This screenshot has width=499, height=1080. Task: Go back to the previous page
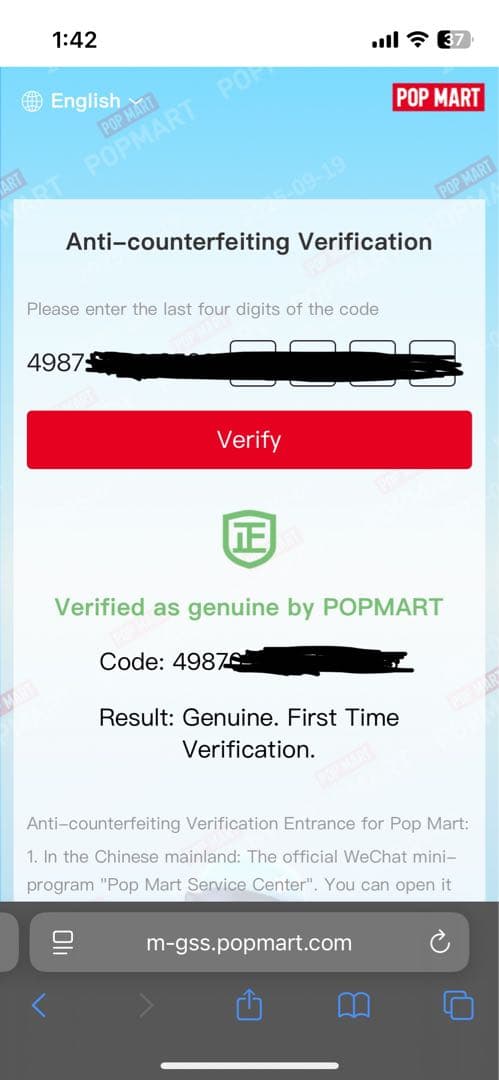coord(39,1006)
